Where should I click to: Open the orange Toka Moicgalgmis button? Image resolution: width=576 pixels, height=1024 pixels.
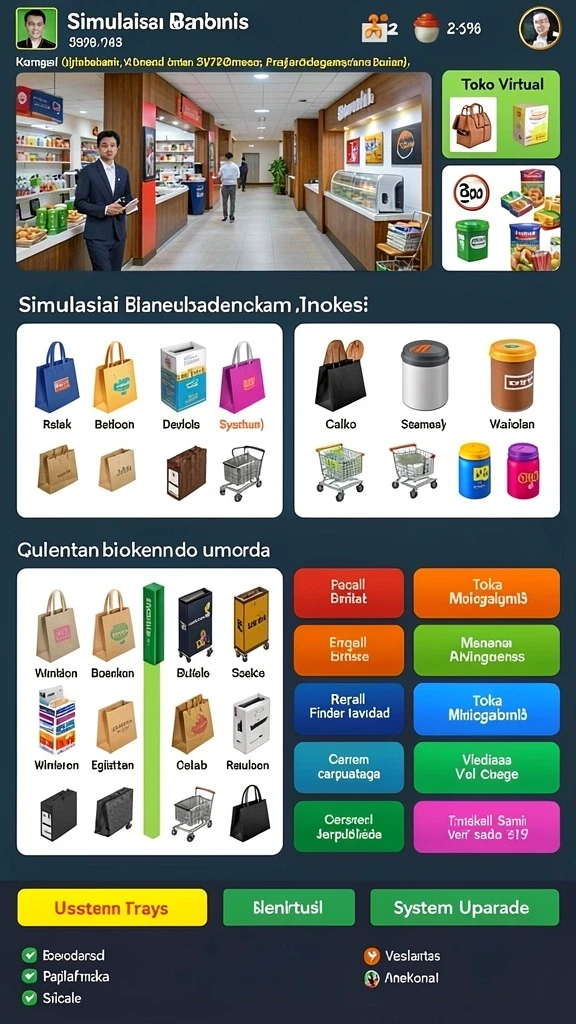487,592
